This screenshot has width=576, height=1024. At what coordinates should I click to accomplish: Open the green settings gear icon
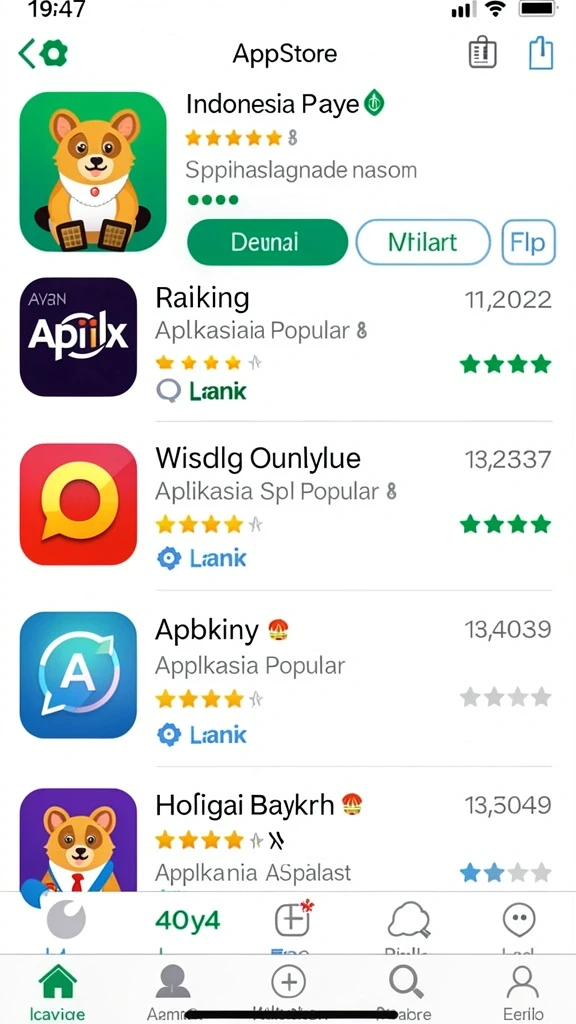coord(54,54)
